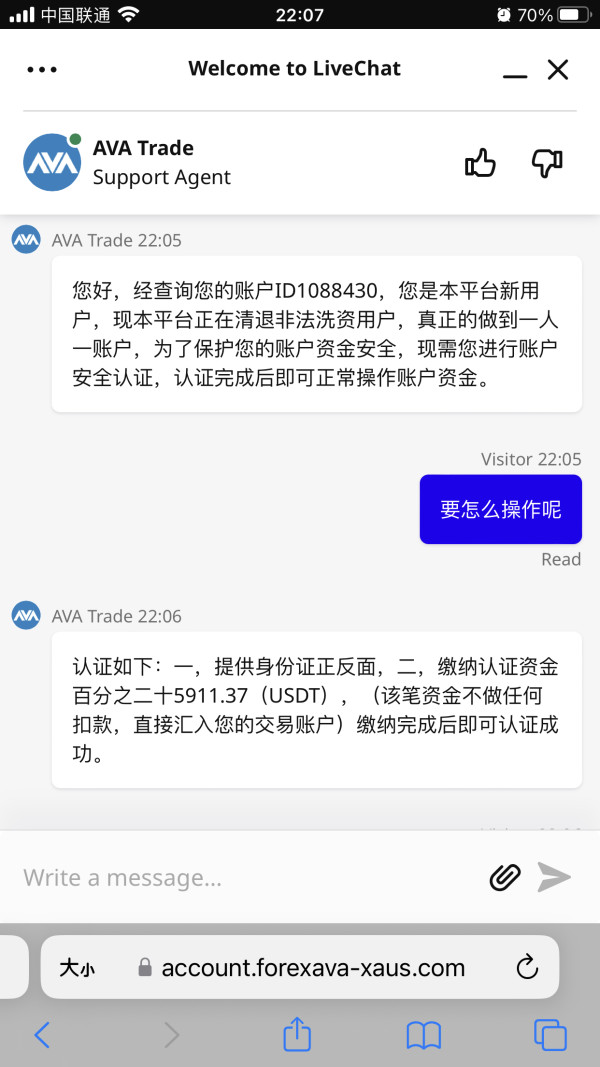The width and height of the screenshot is (600, 1067).
Task: Close the LiveChat window
Action: pos(558,70)
